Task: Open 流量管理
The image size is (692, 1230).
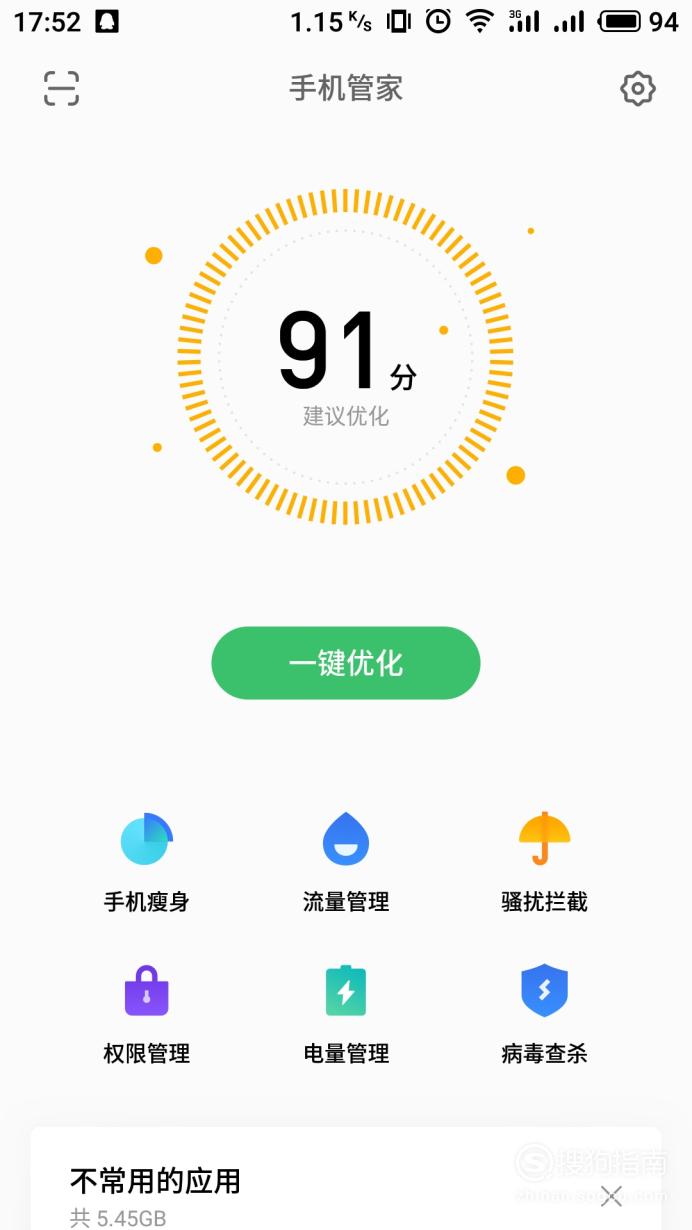Action: pos(346,863)
